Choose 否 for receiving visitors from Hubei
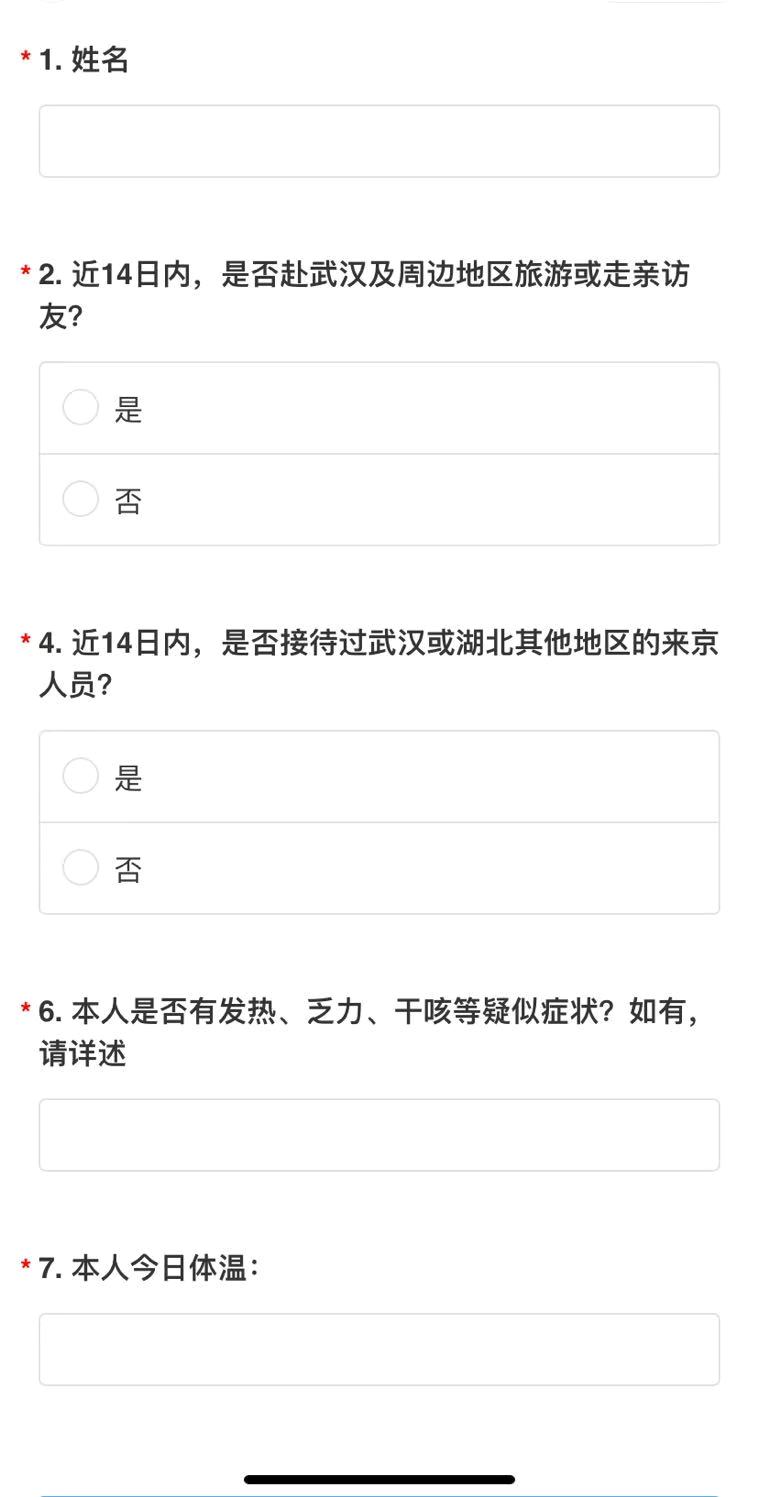This screenshot has width=757, height=1497. [379, 868]
